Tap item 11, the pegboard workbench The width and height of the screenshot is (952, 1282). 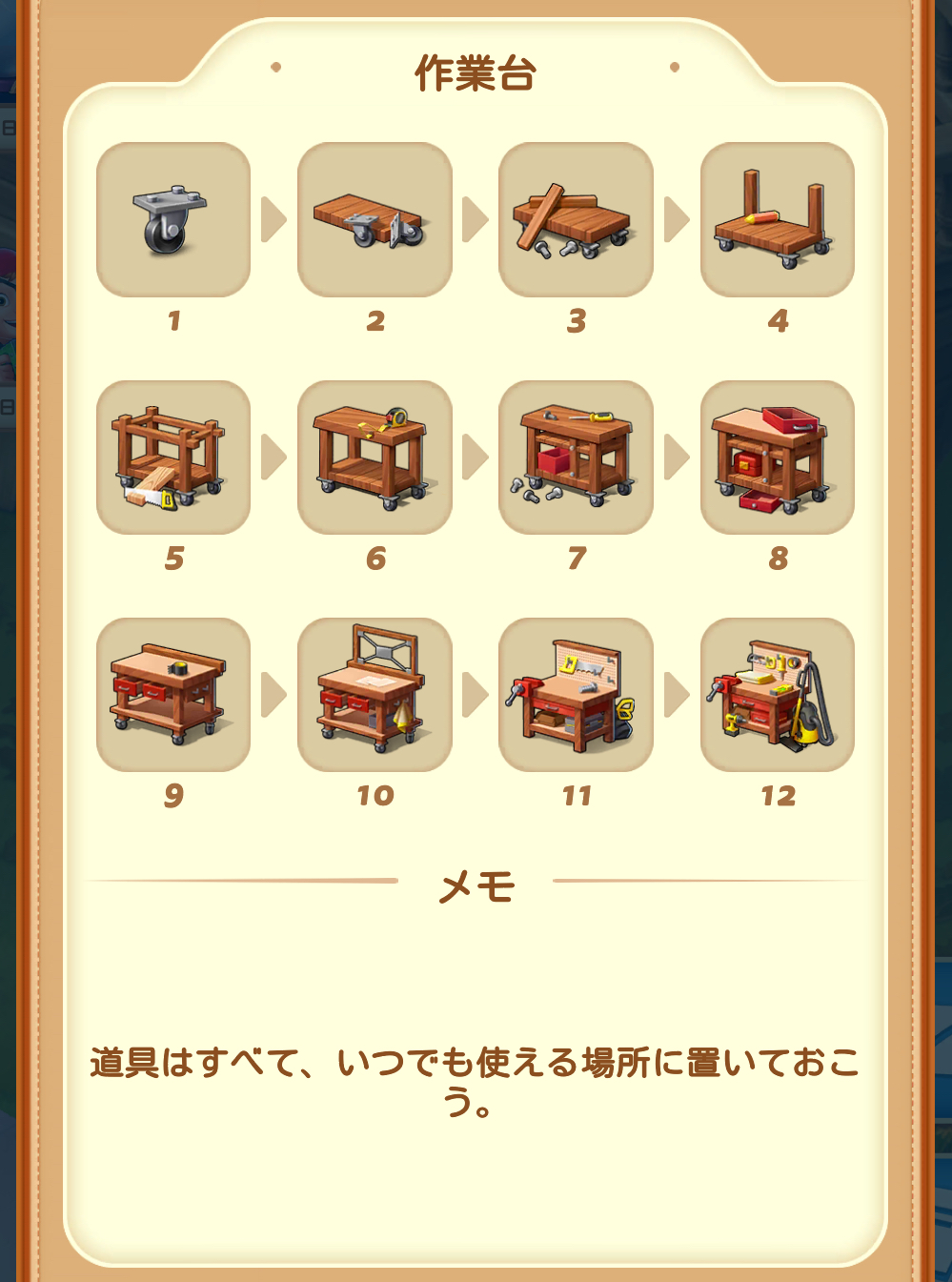pyautogui.click(x=576, y=695)
